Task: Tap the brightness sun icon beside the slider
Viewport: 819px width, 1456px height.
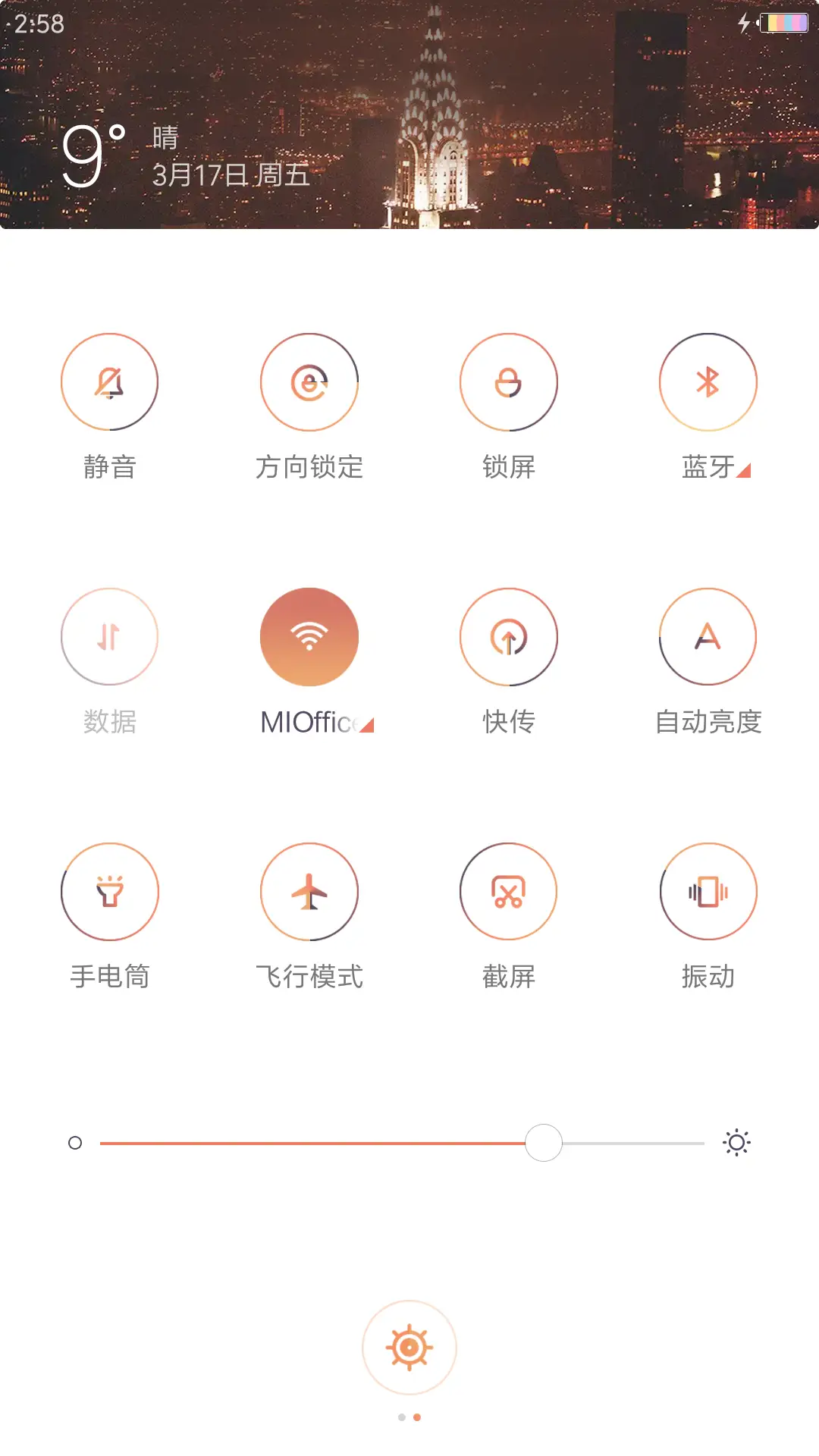Action: [x=736, y=1142]
